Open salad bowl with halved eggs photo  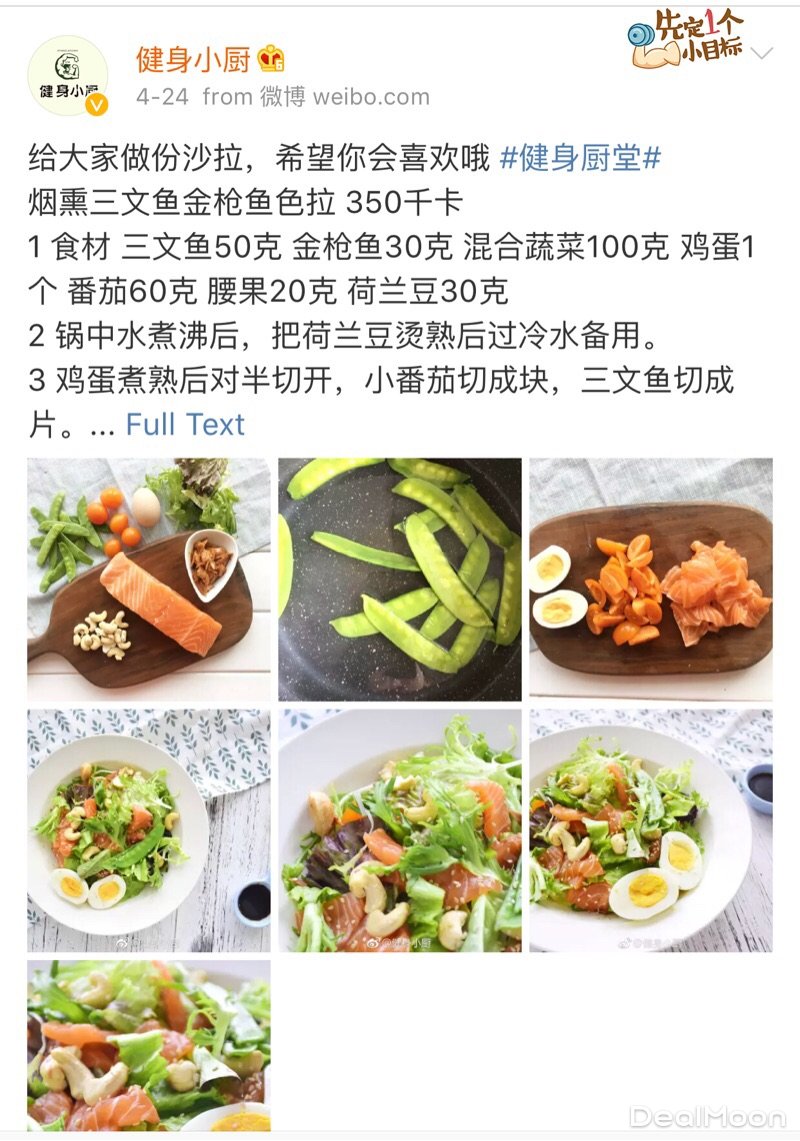651,830
